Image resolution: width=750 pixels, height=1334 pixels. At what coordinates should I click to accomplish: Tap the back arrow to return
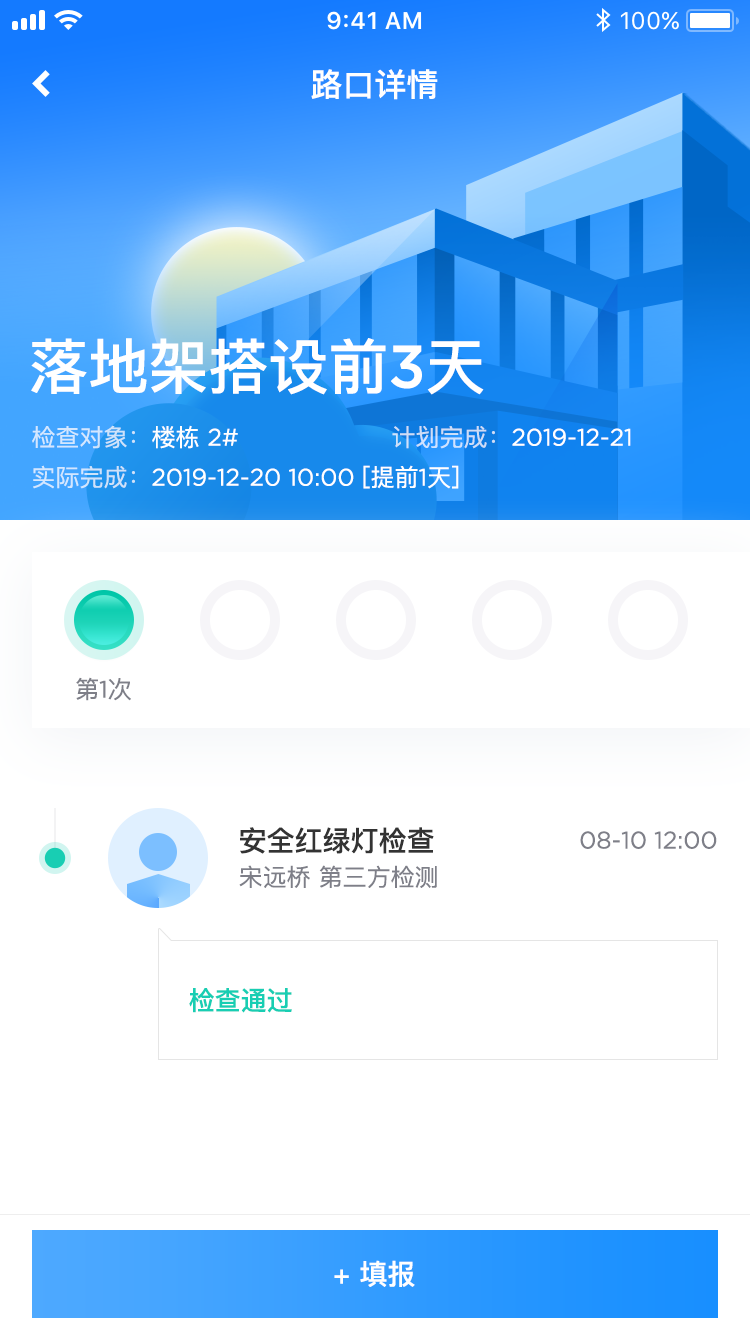41,83
